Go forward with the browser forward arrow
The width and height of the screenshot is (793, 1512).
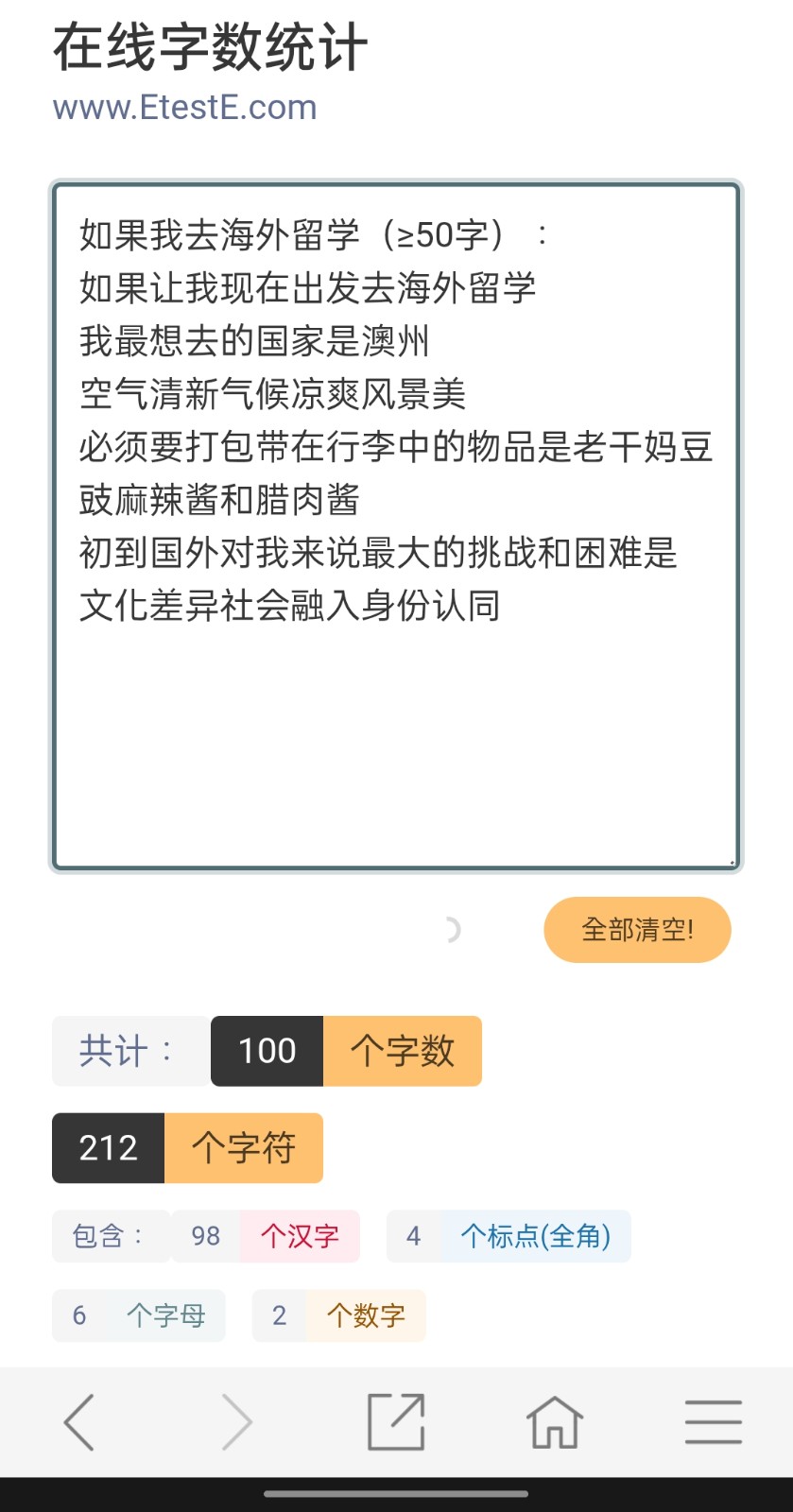coord(237,1422)
